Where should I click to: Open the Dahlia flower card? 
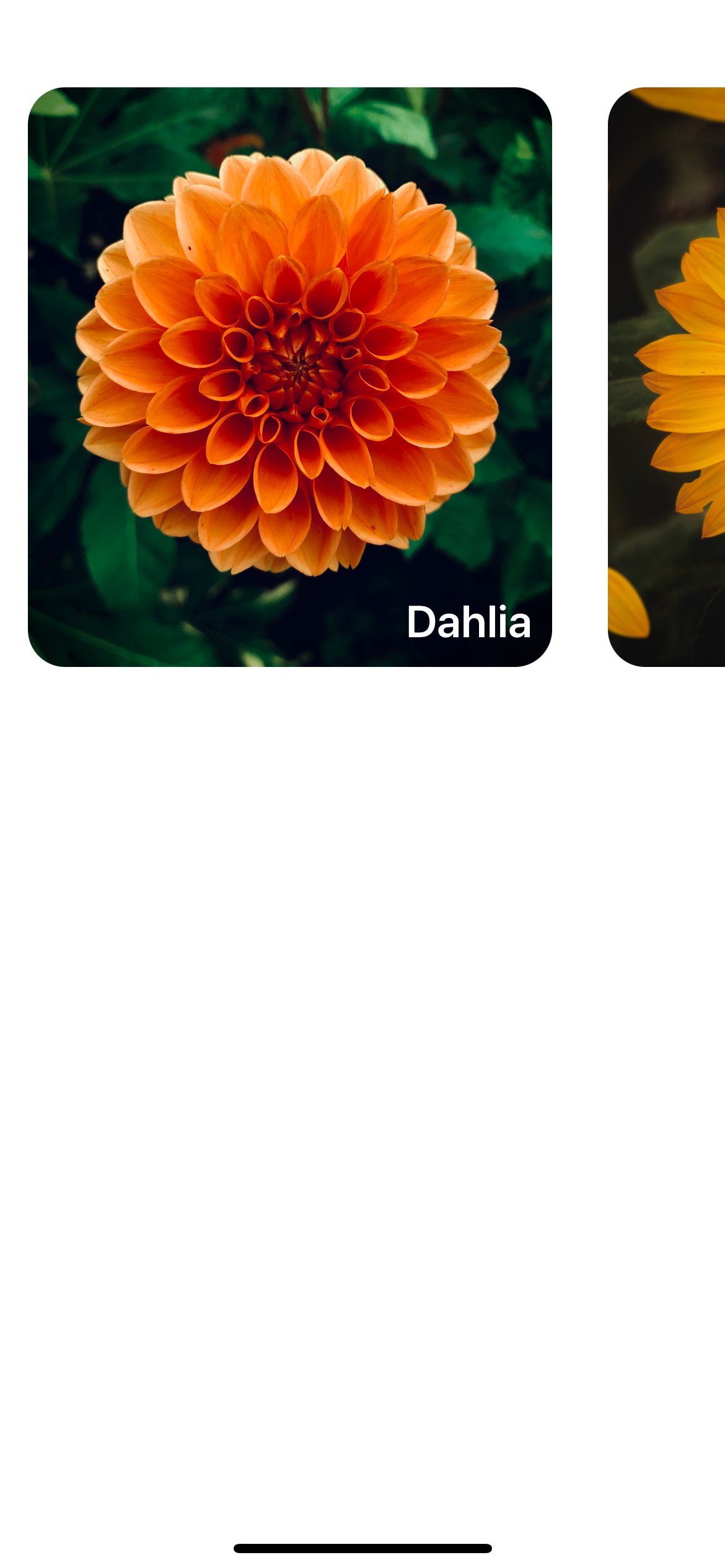tap(289, 377)
